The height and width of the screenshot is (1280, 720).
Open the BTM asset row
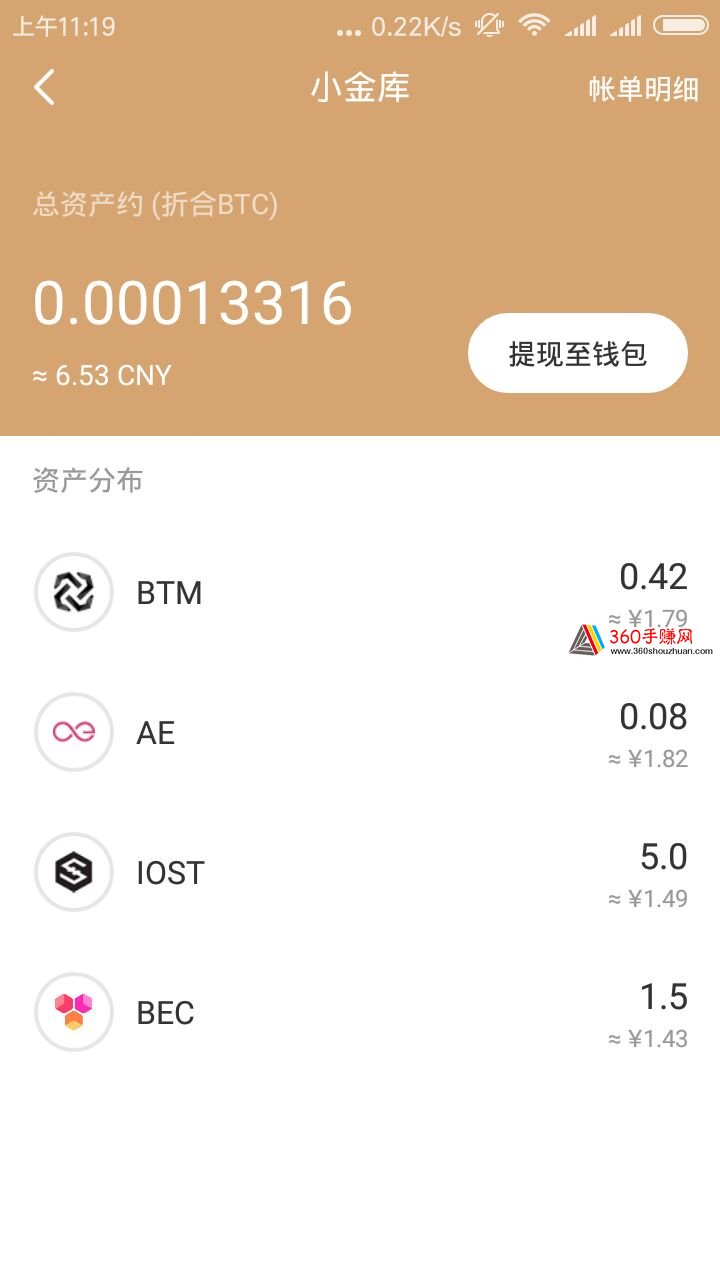(360, 593)
